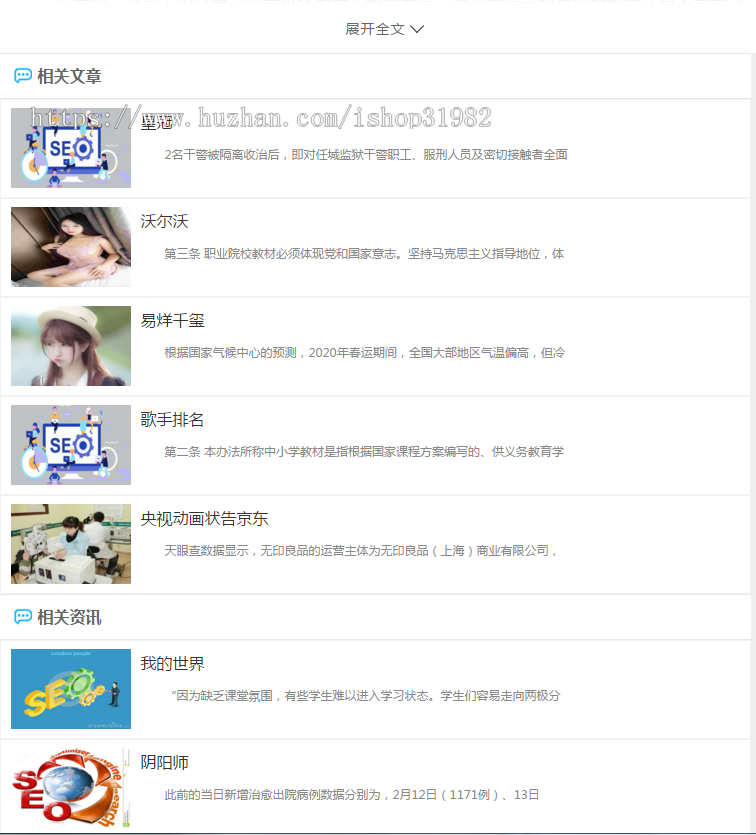Screen dimensions: 756x835
Task: Open the 我的世界 news item
Action: point(173,664)
